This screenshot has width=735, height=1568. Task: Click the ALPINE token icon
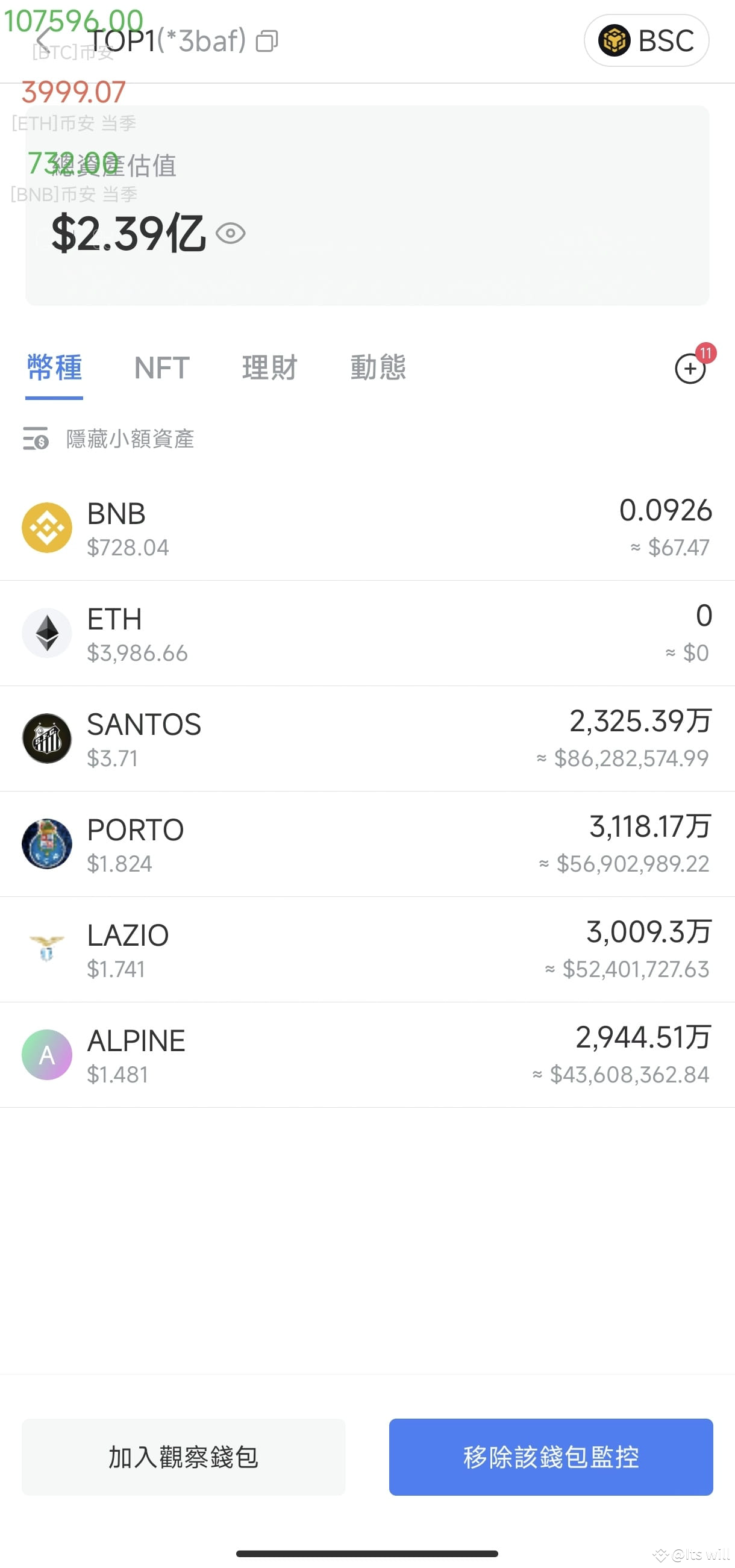[x=47, y=1055]
